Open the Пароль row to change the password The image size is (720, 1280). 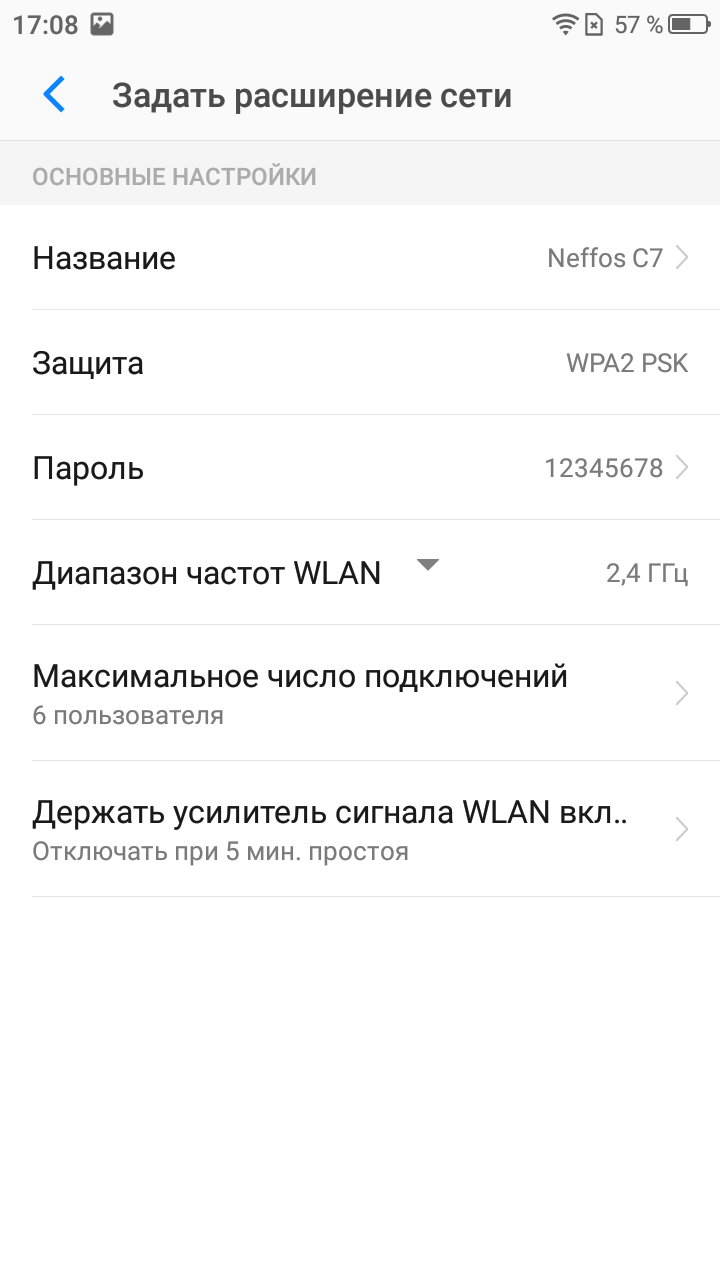point(360,468)
